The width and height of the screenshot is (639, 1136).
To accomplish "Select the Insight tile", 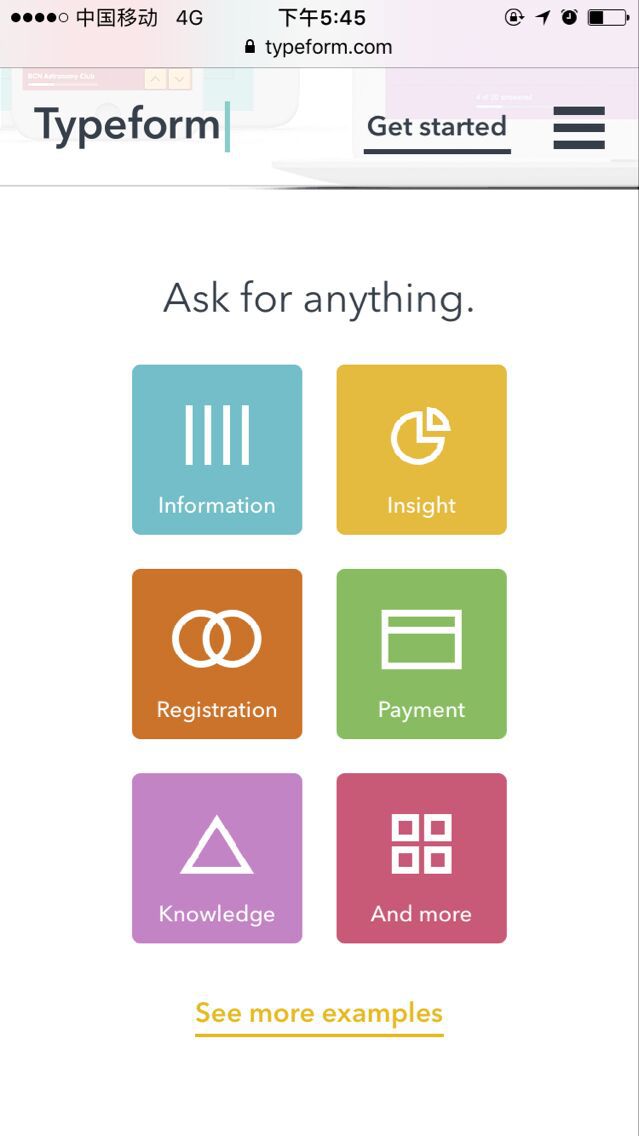I will 421,450.
